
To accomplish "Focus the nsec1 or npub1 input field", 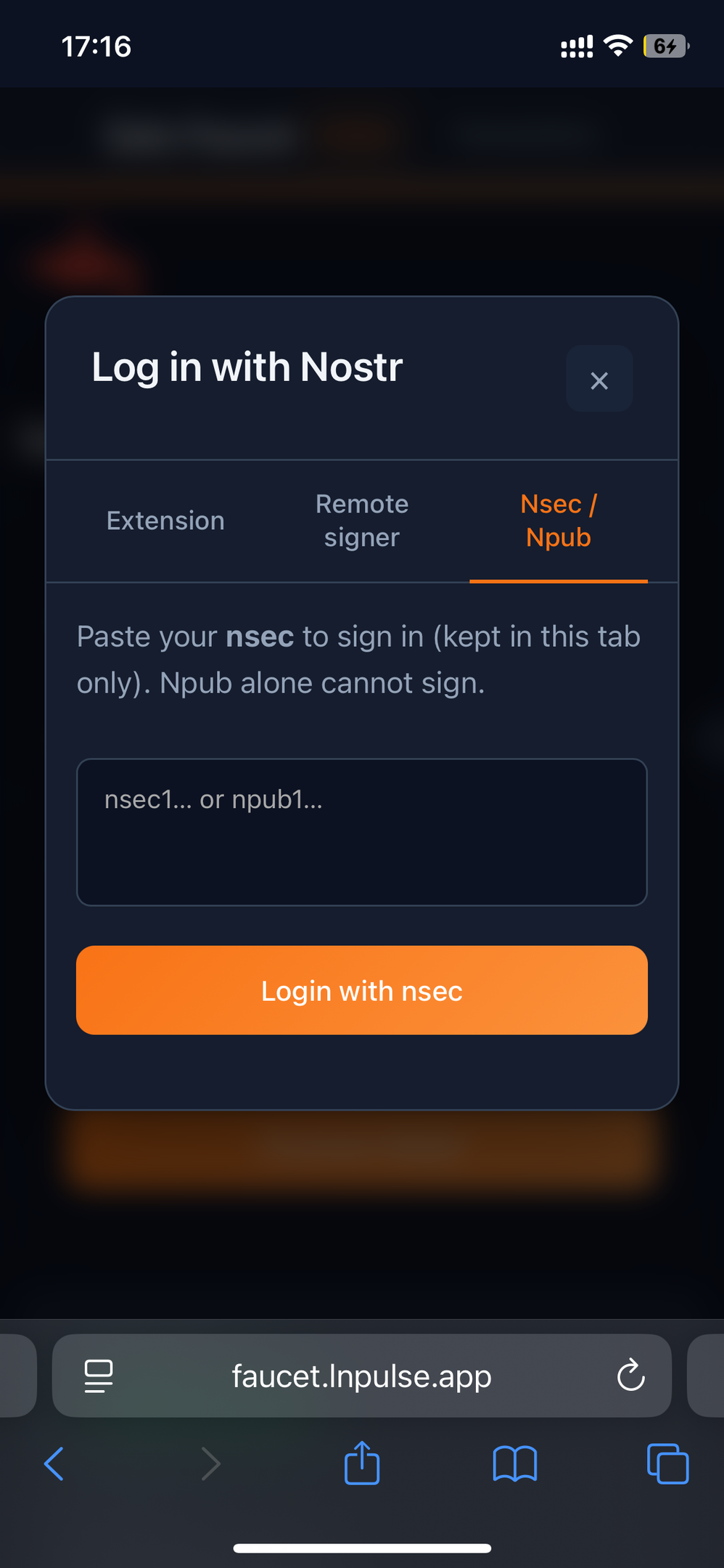I will pyautogui.click(x=362, y=832).
